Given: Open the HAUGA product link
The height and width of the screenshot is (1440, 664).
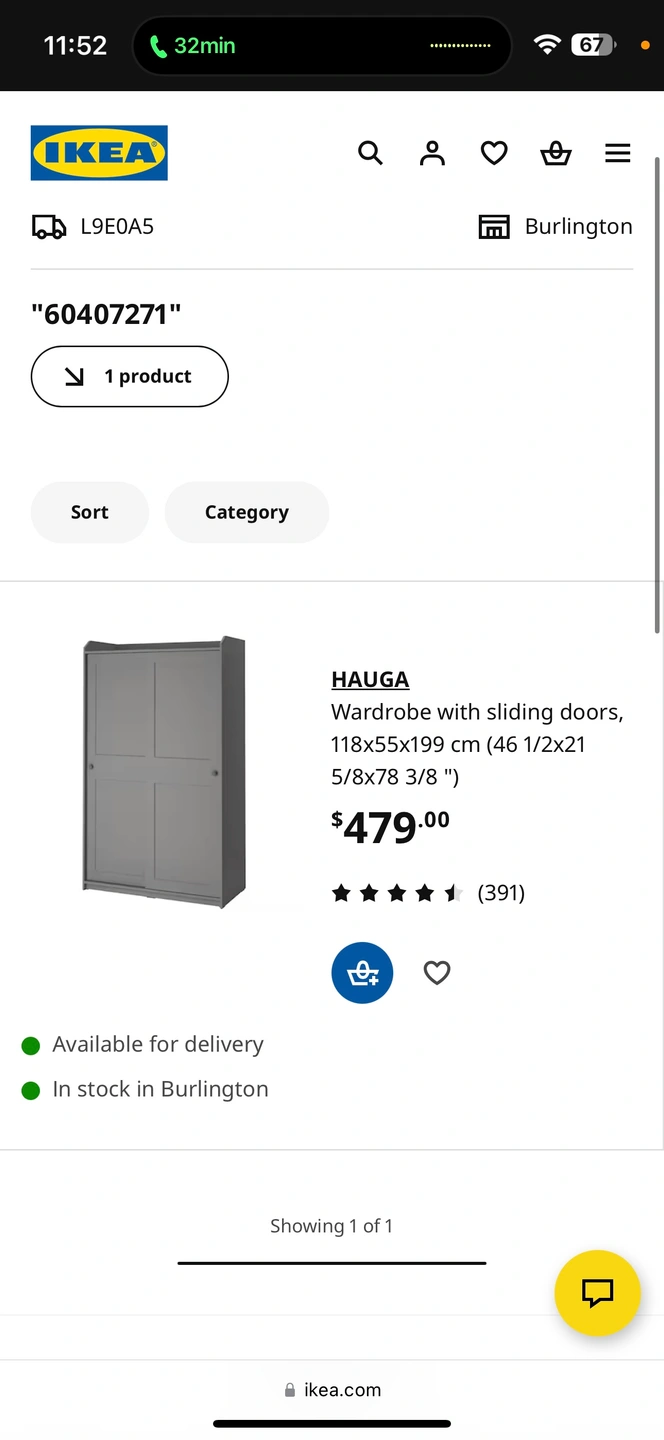Looking at the screenshot, I should pyautogui.click(x=370, y=679).
